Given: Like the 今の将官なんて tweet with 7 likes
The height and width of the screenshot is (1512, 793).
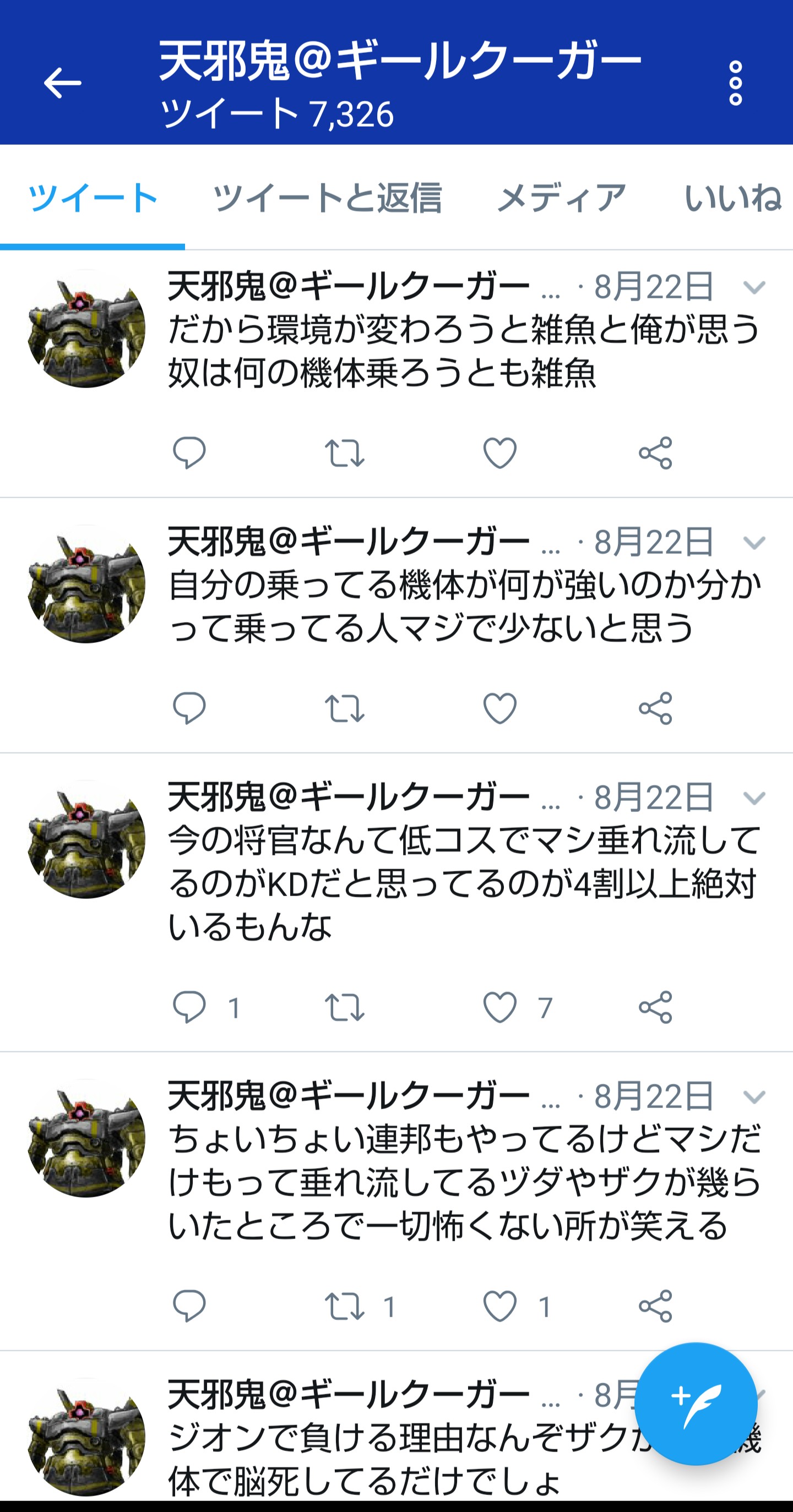Looking at the screenshot, I should point(500,1007).
